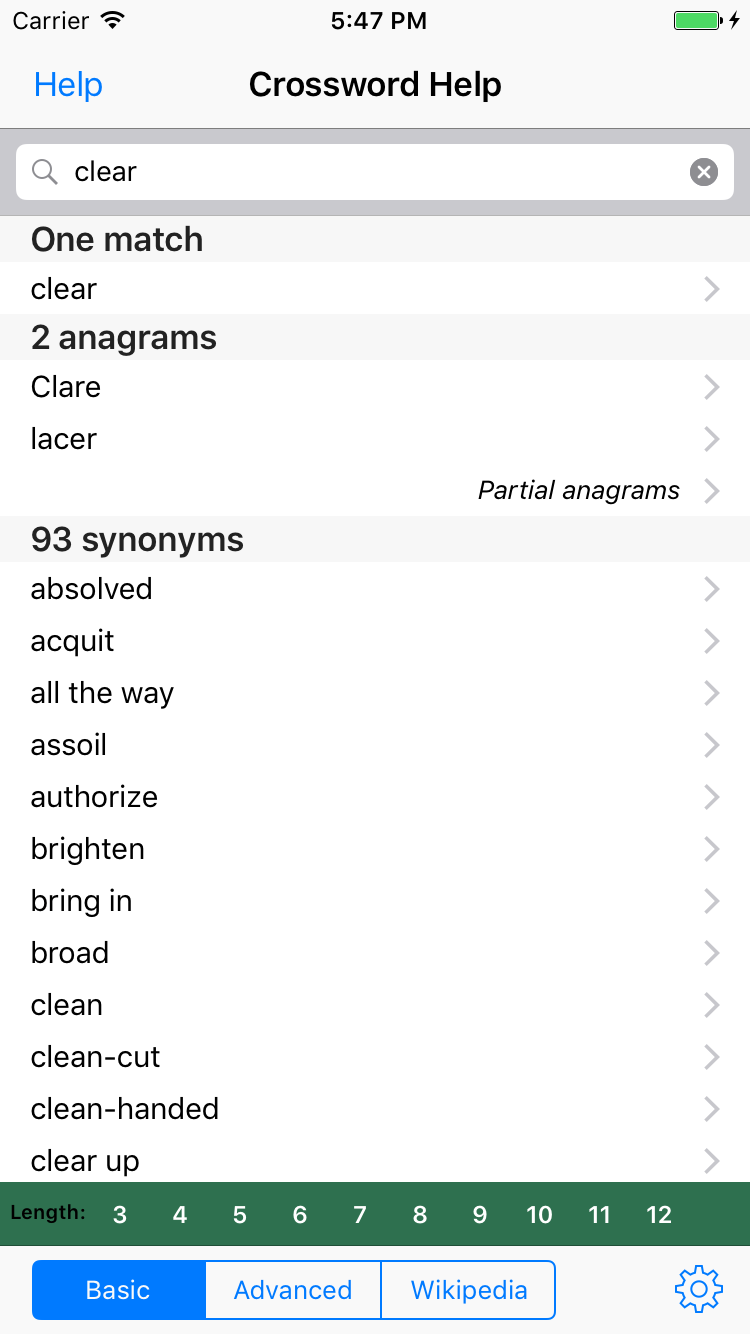Screen dimensions: 750x1334
Task: Click the magnifying glass search icon
Action: coord(44,171)
